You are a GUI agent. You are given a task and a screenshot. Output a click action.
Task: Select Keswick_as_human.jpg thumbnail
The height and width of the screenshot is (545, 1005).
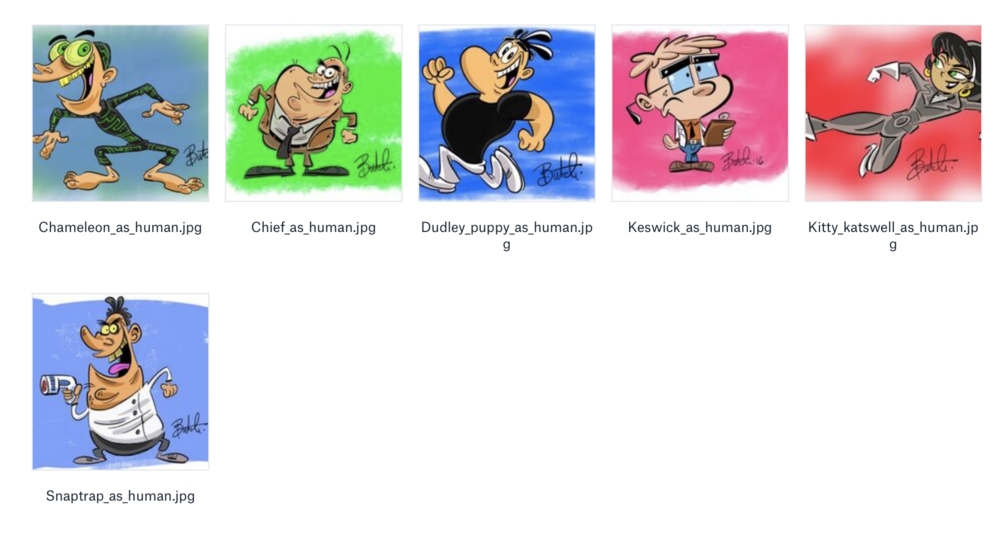tap(699, 113)
